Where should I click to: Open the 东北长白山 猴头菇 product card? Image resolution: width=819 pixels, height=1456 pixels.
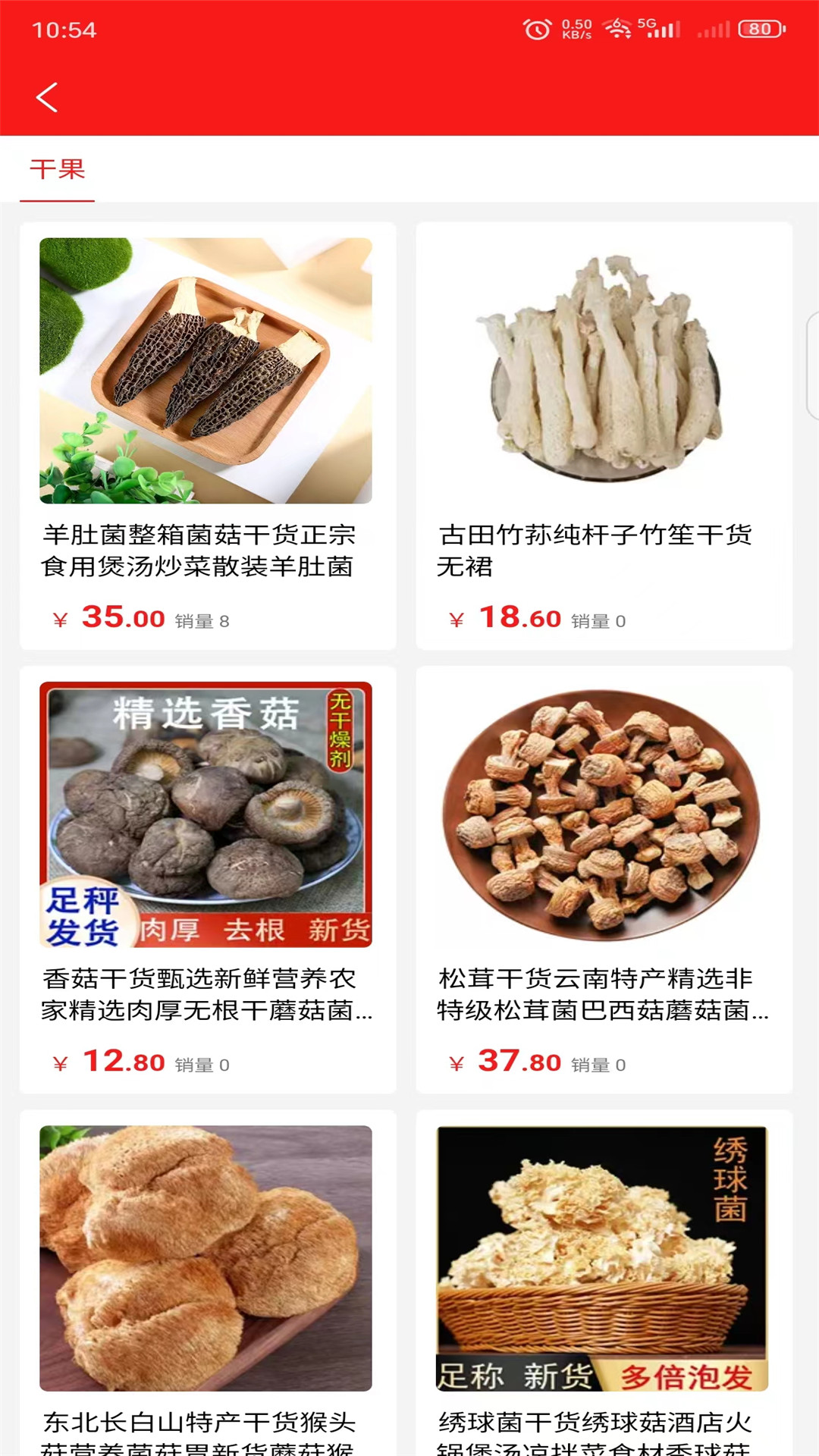tap(207, 1282)
